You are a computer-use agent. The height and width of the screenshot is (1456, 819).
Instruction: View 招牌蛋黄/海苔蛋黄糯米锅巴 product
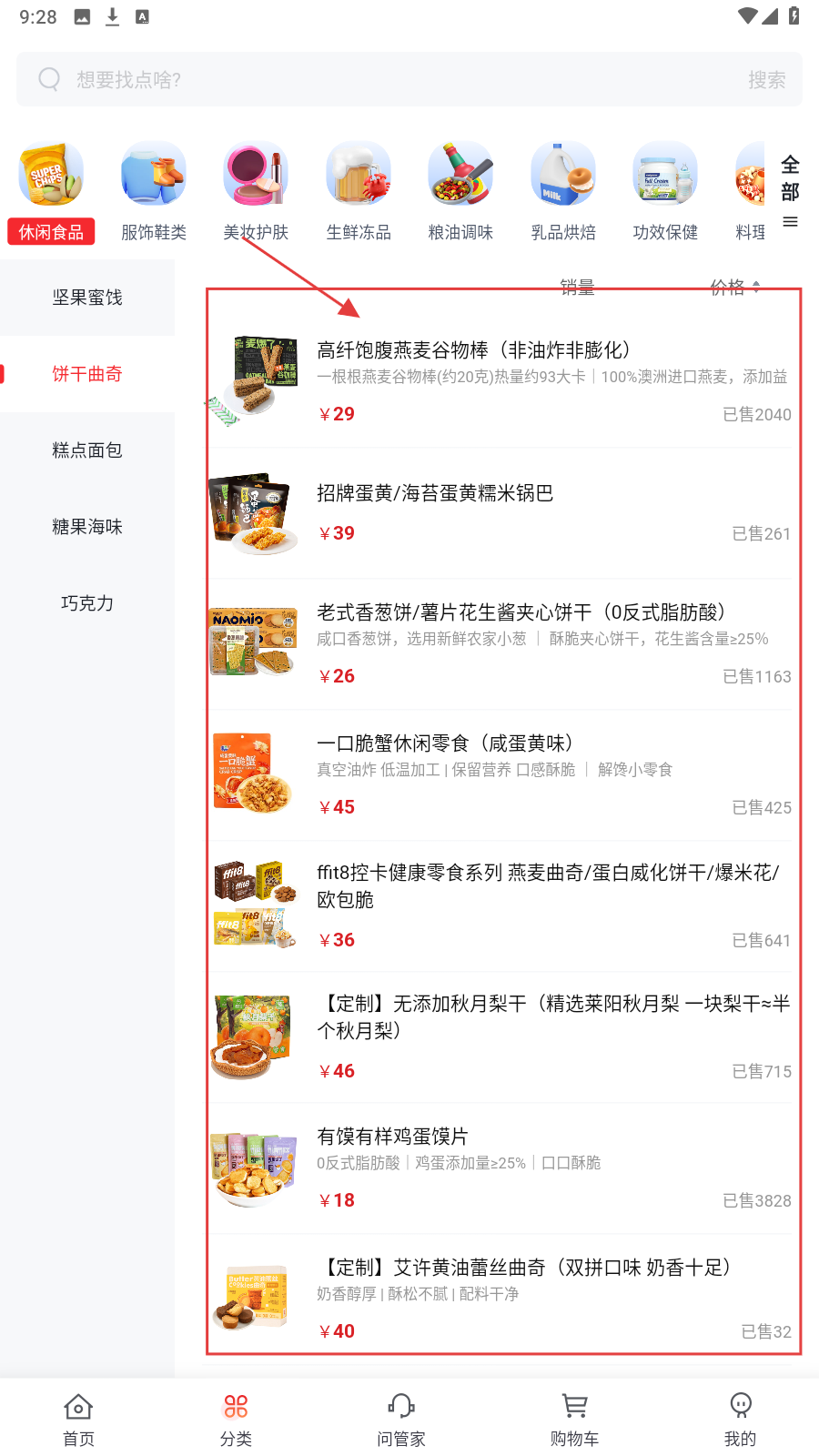click(435, 493)
